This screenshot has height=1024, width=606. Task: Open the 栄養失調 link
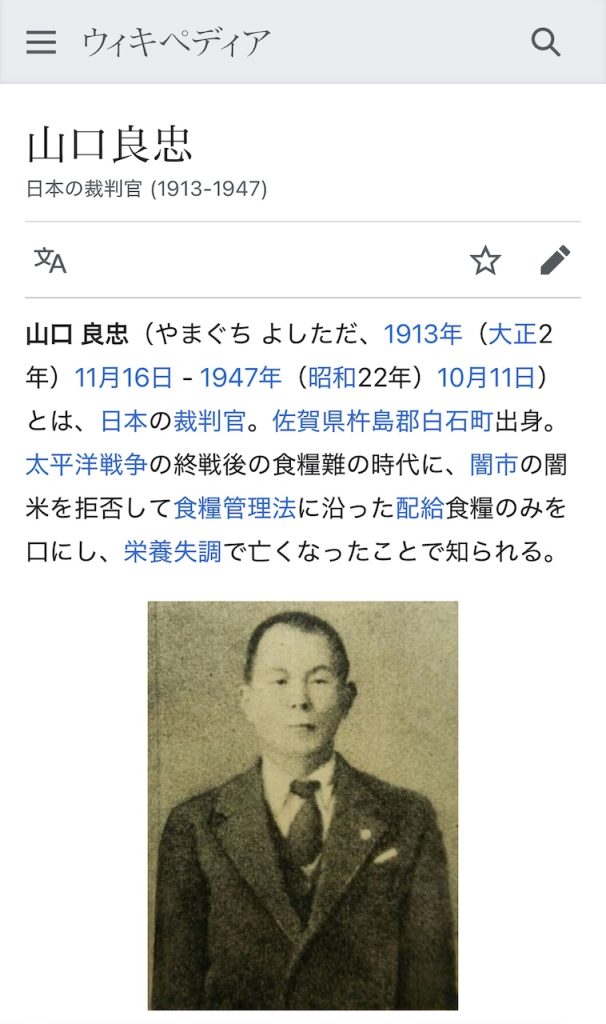173,551
